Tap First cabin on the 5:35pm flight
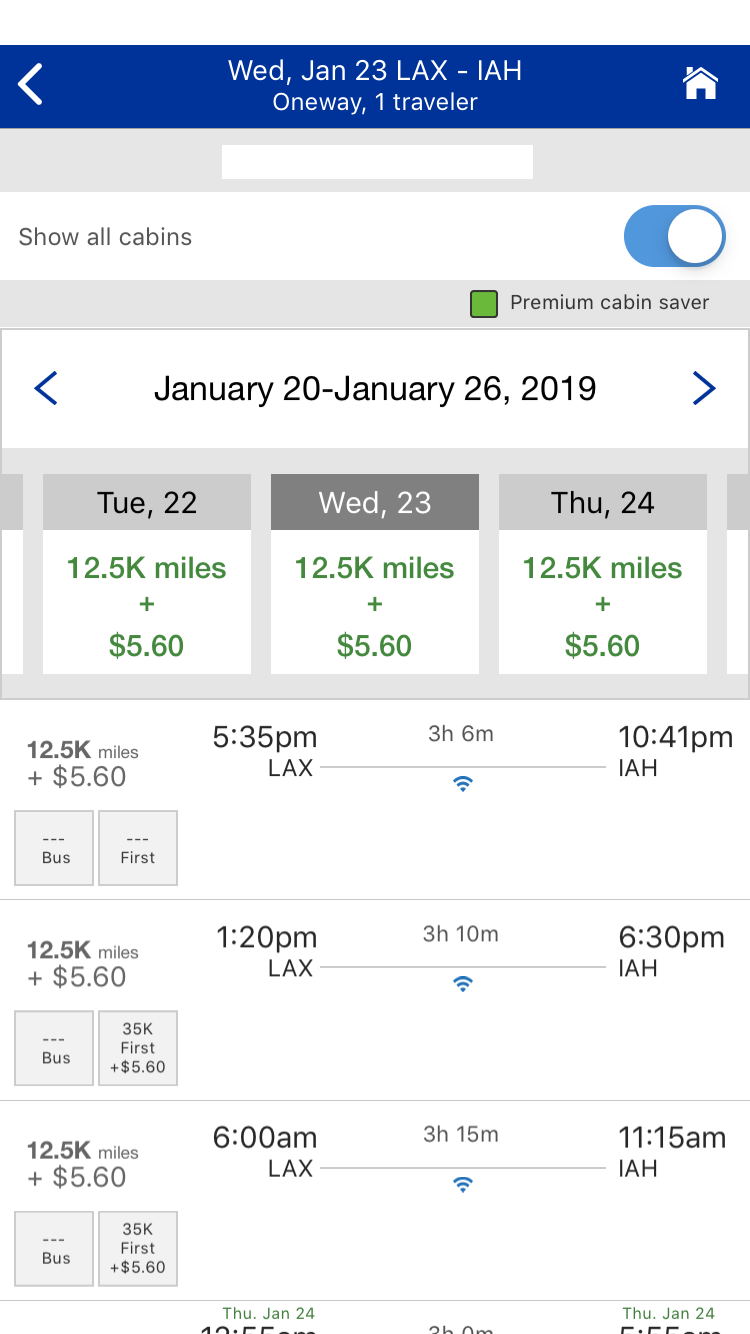 point(138,848)
